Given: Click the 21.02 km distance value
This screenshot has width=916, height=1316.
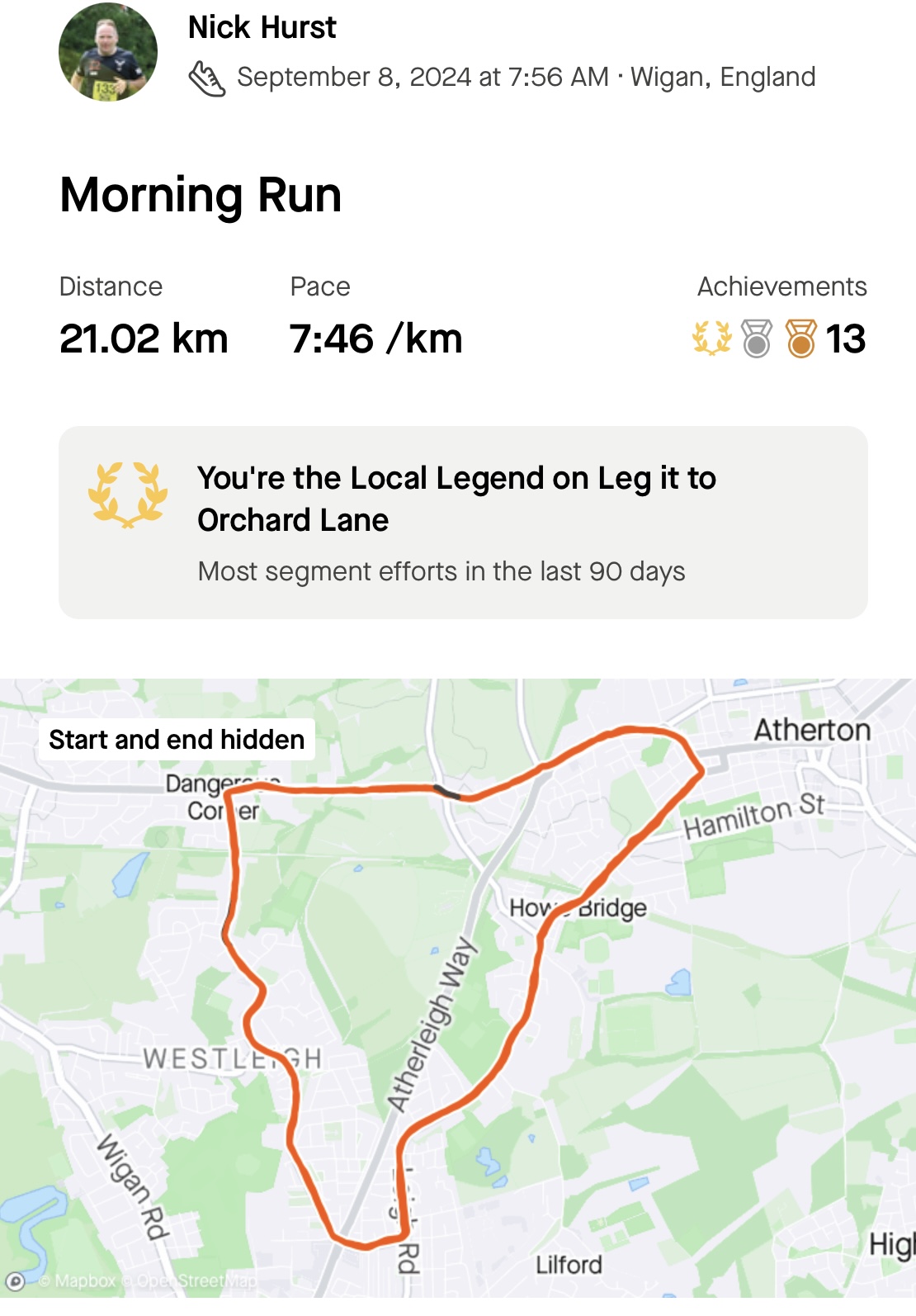Looking at the screenshot, I should 144,338.
